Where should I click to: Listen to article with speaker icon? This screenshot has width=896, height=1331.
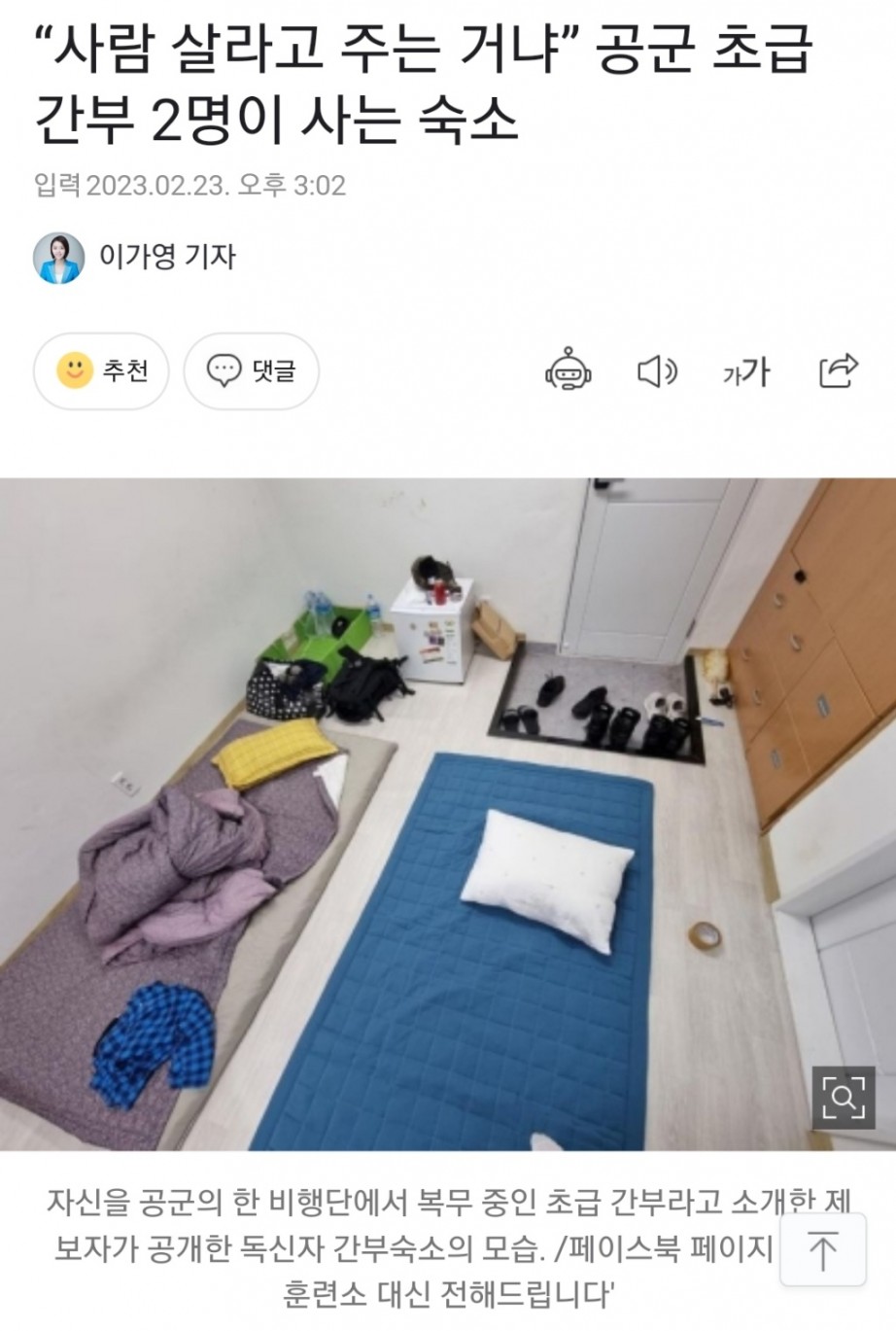point(657,370)
